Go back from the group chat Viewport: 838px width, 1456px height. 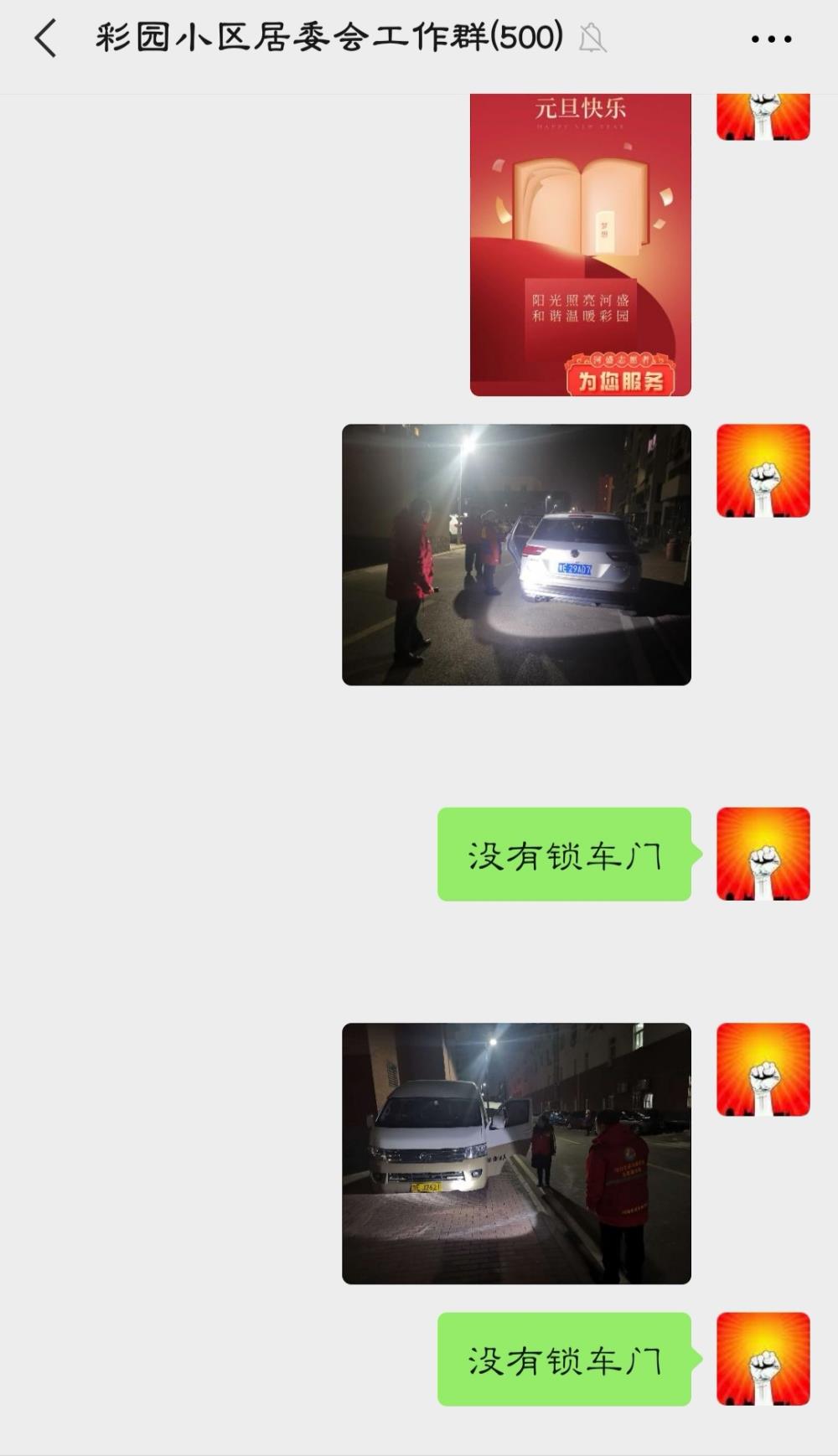pyautogui.click(x=45, y=39)
